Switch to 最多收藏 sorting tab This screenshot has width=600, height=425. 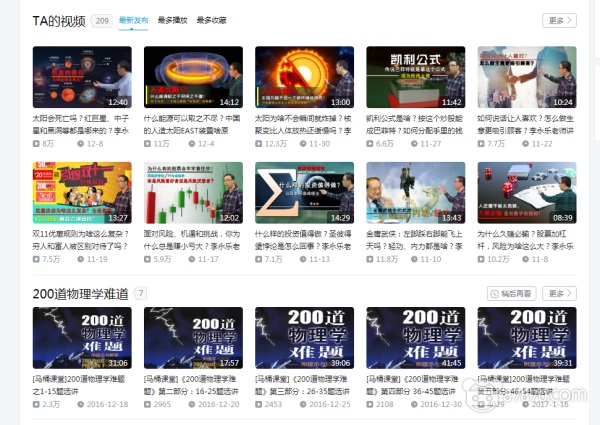[x=211, y=20]
